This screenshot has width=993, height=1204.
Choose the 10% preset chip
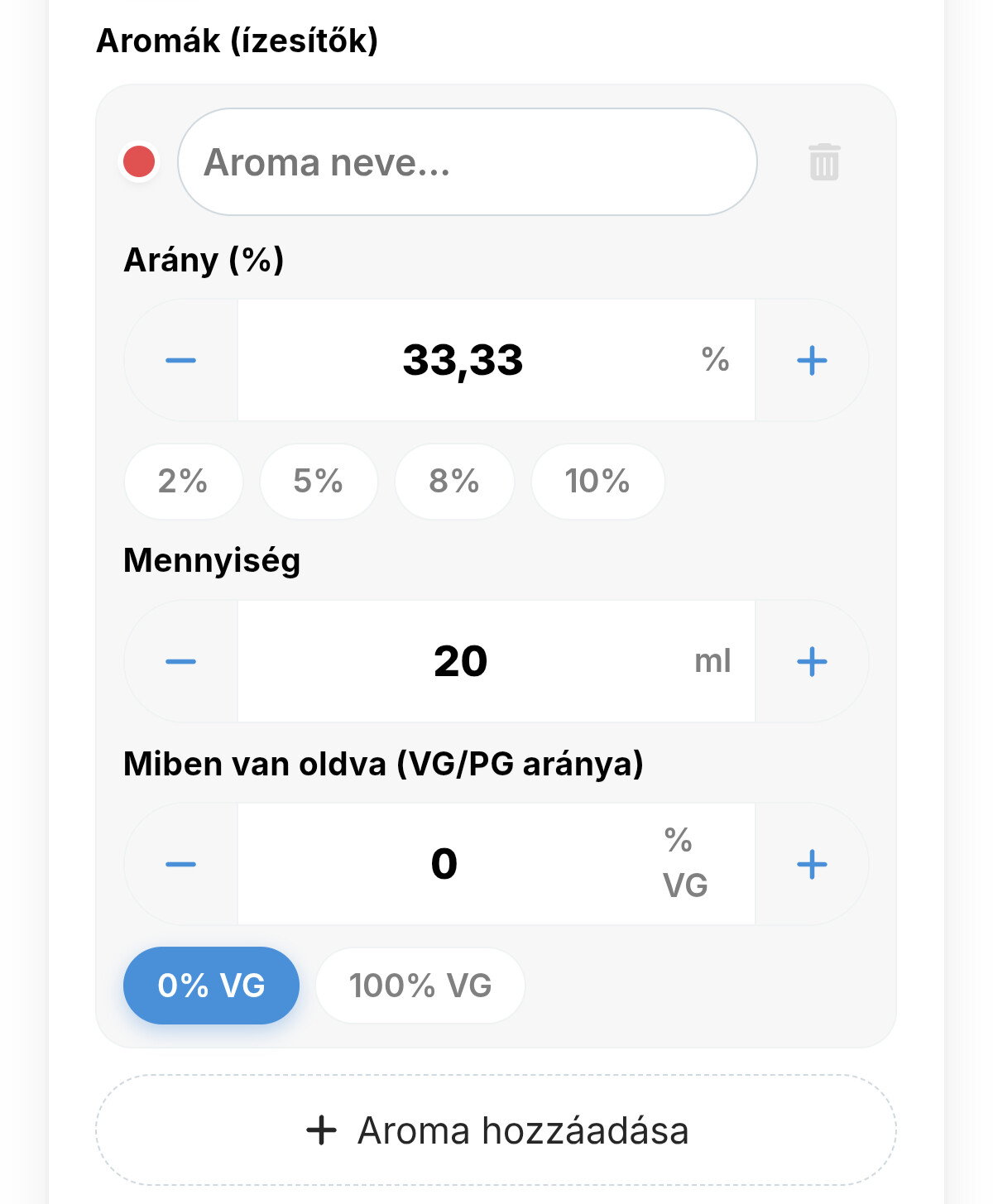pyautogui.click(x=597, y=482)
